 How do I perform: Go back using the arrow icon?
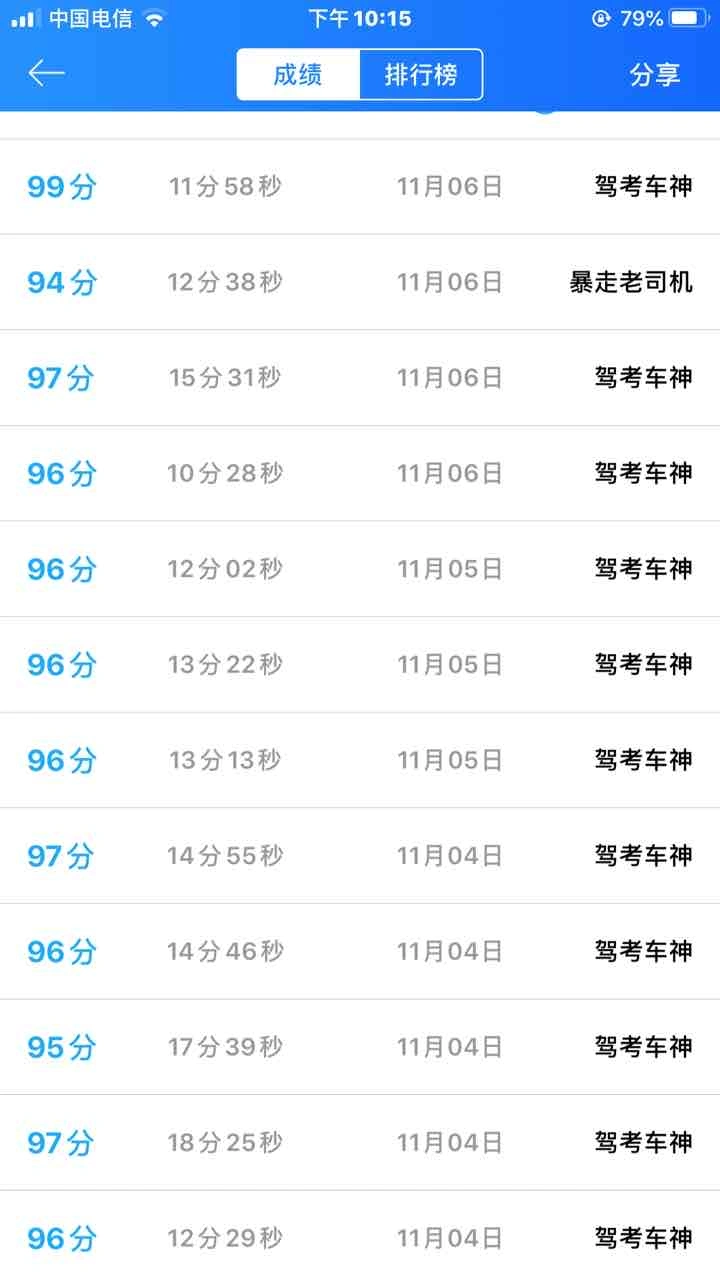(x=46, y=73)
